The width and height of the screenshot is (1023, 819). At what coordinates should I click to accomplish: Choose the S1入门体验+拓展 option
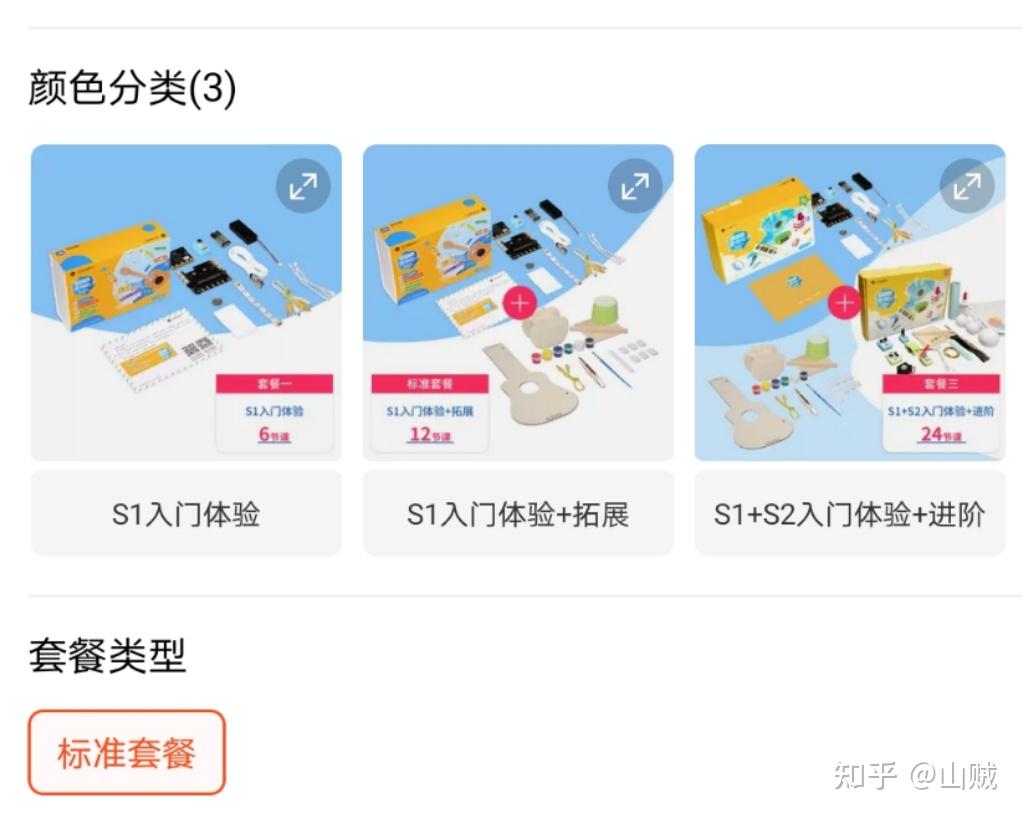click(518, 514)
